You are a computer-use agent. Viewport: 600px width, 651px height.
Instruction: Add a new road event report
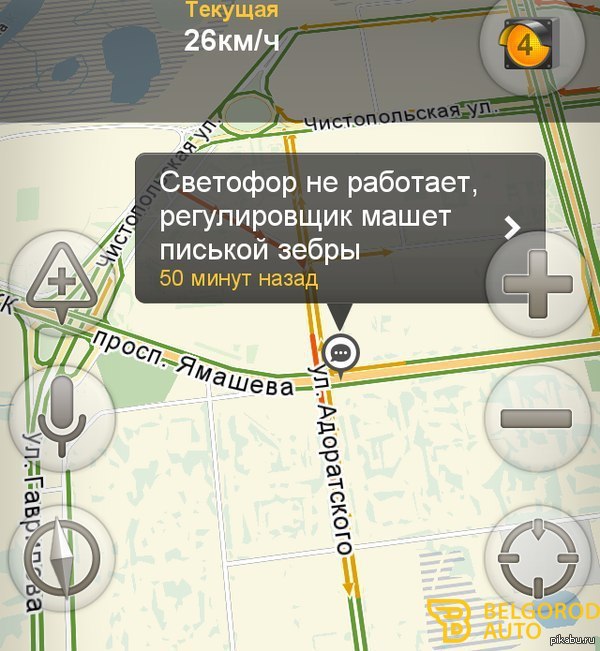pyautogui.click(x=62, y=284)
